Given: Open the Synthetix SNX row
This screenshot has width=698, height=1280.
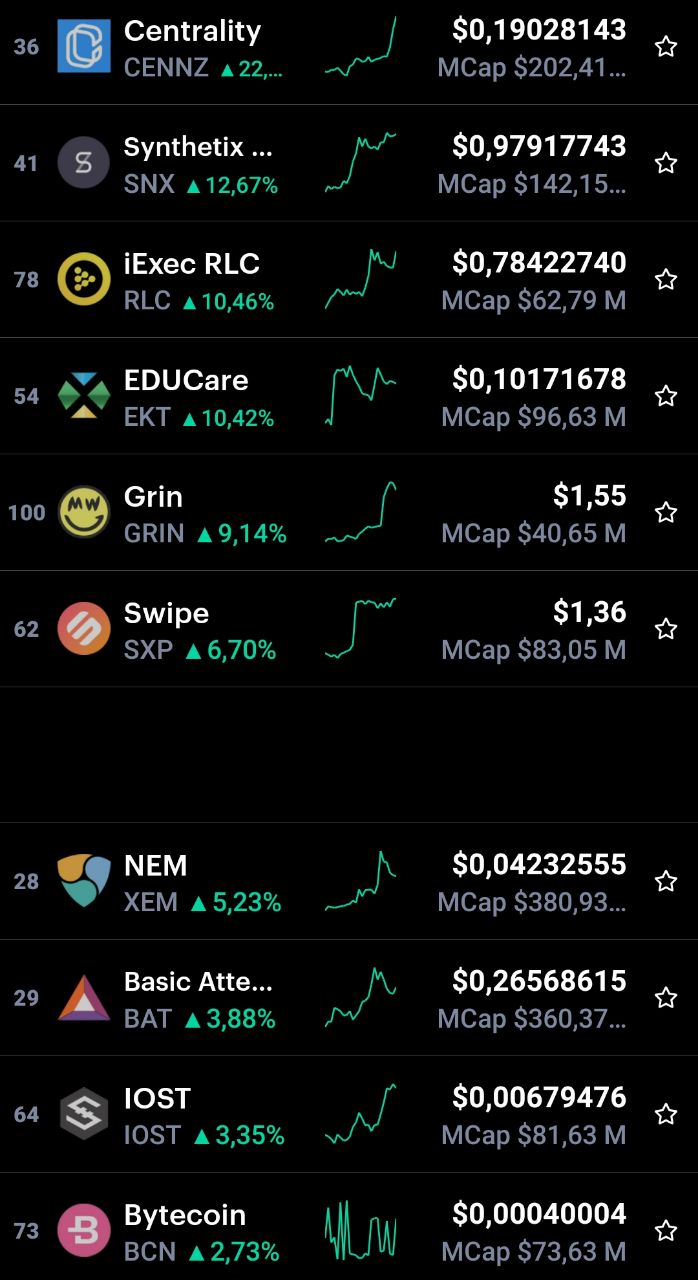Looking at the screenshot, I should coord(349,163).
